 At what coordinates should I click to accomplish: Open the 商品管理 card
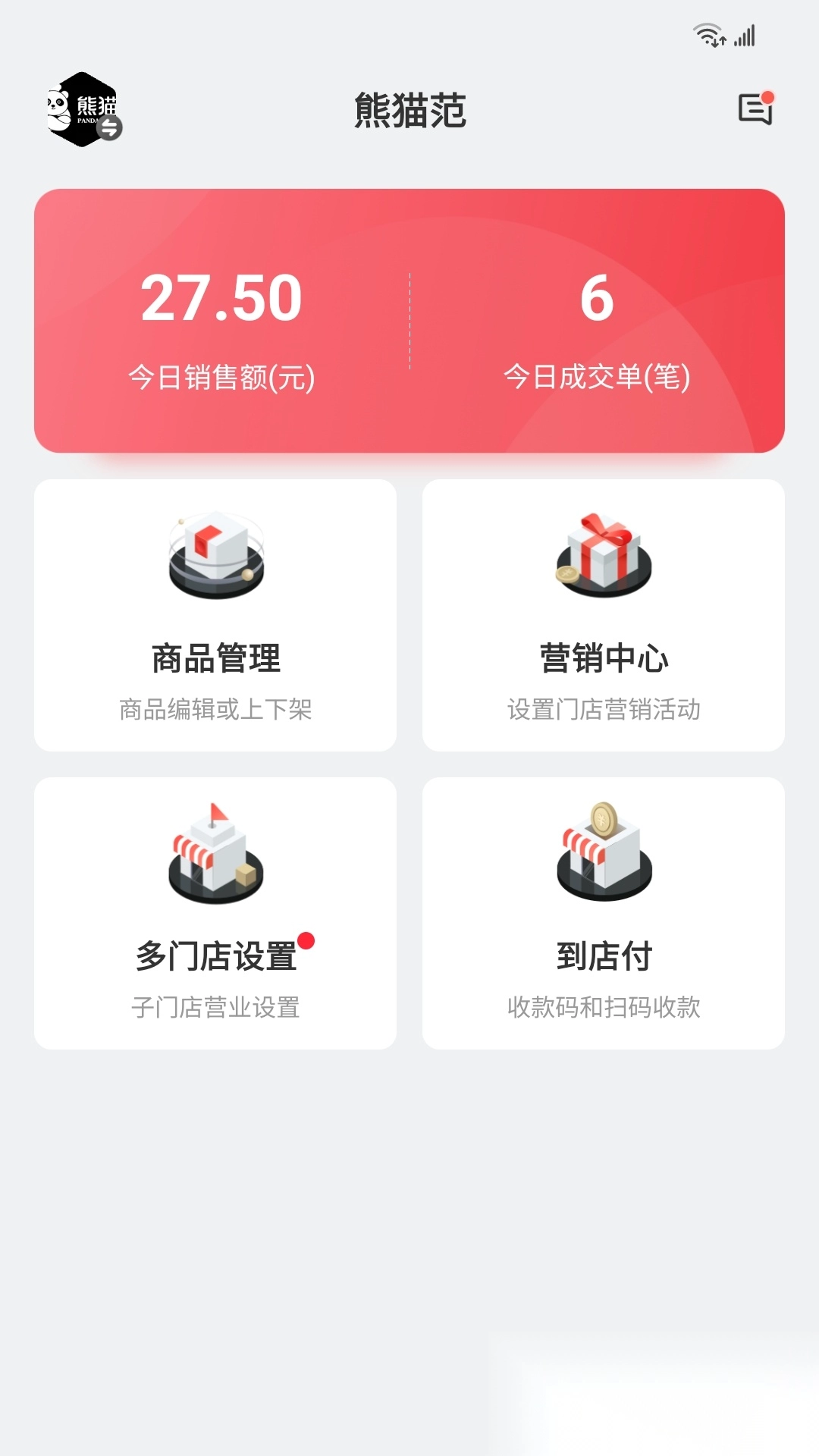pyautogui.click(x=215, y=615)
